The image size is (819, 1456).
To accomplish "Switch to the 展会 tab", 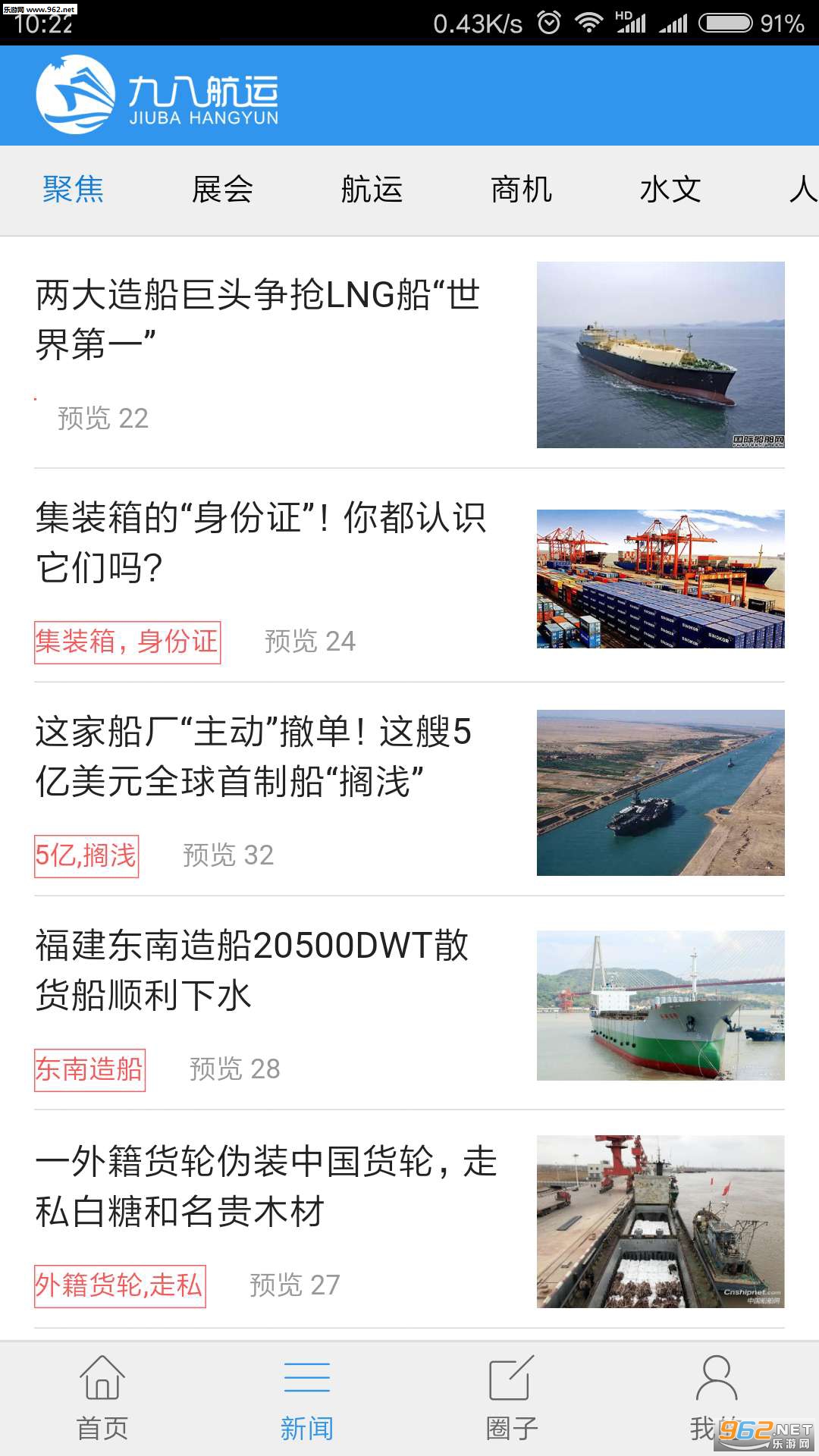I will click(222, 190).
